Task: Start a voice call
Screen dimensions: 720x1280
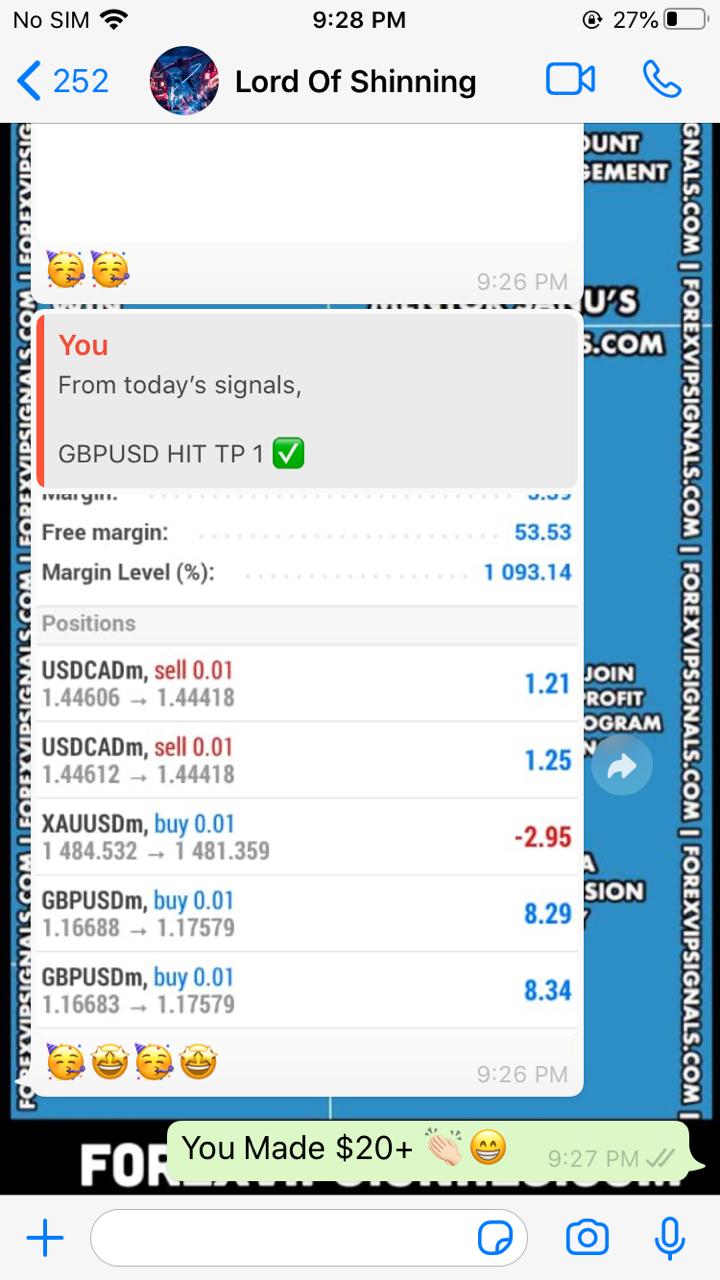Action: point(661,81)
